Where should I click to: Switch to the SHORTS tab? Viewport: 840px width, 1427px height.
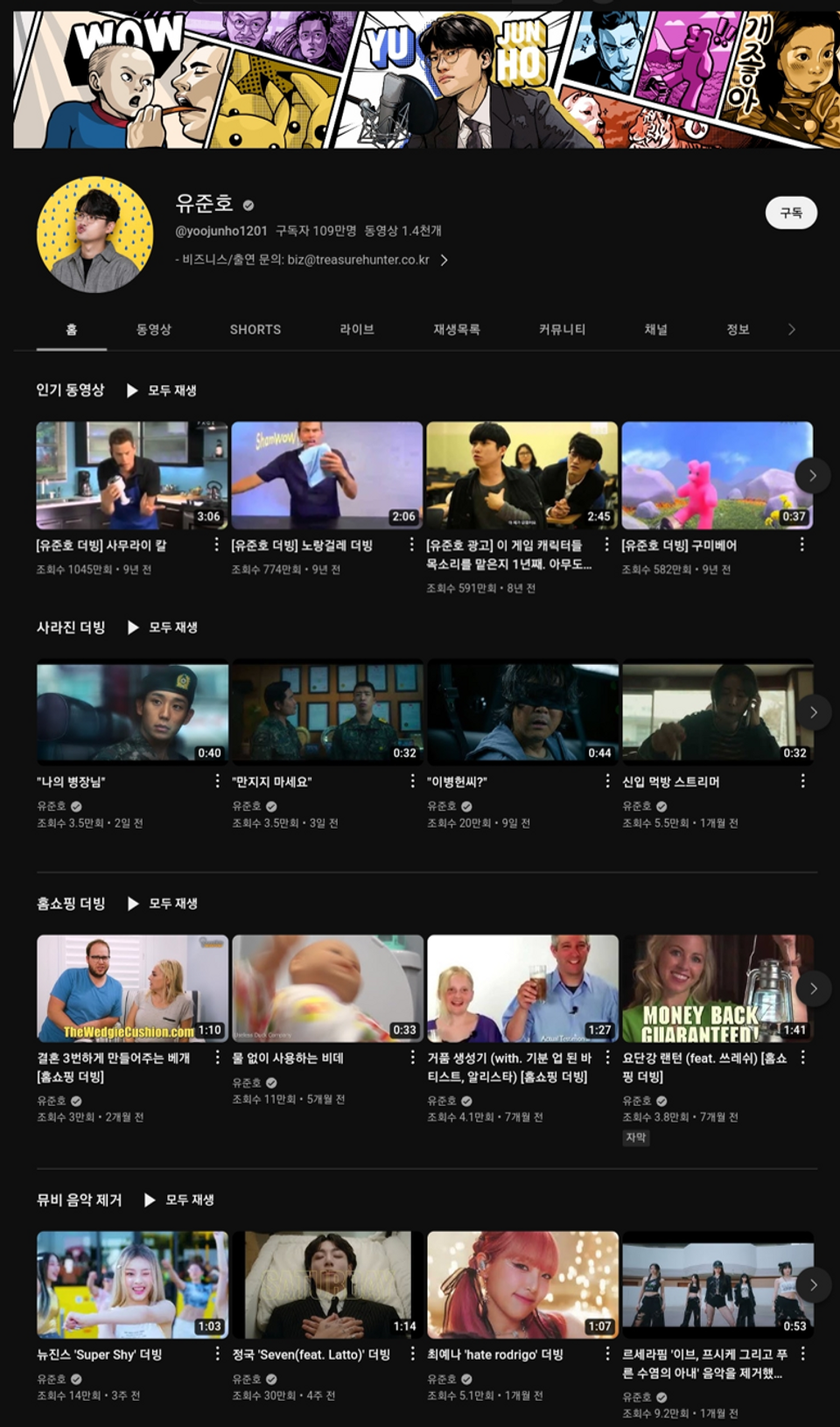255,329
